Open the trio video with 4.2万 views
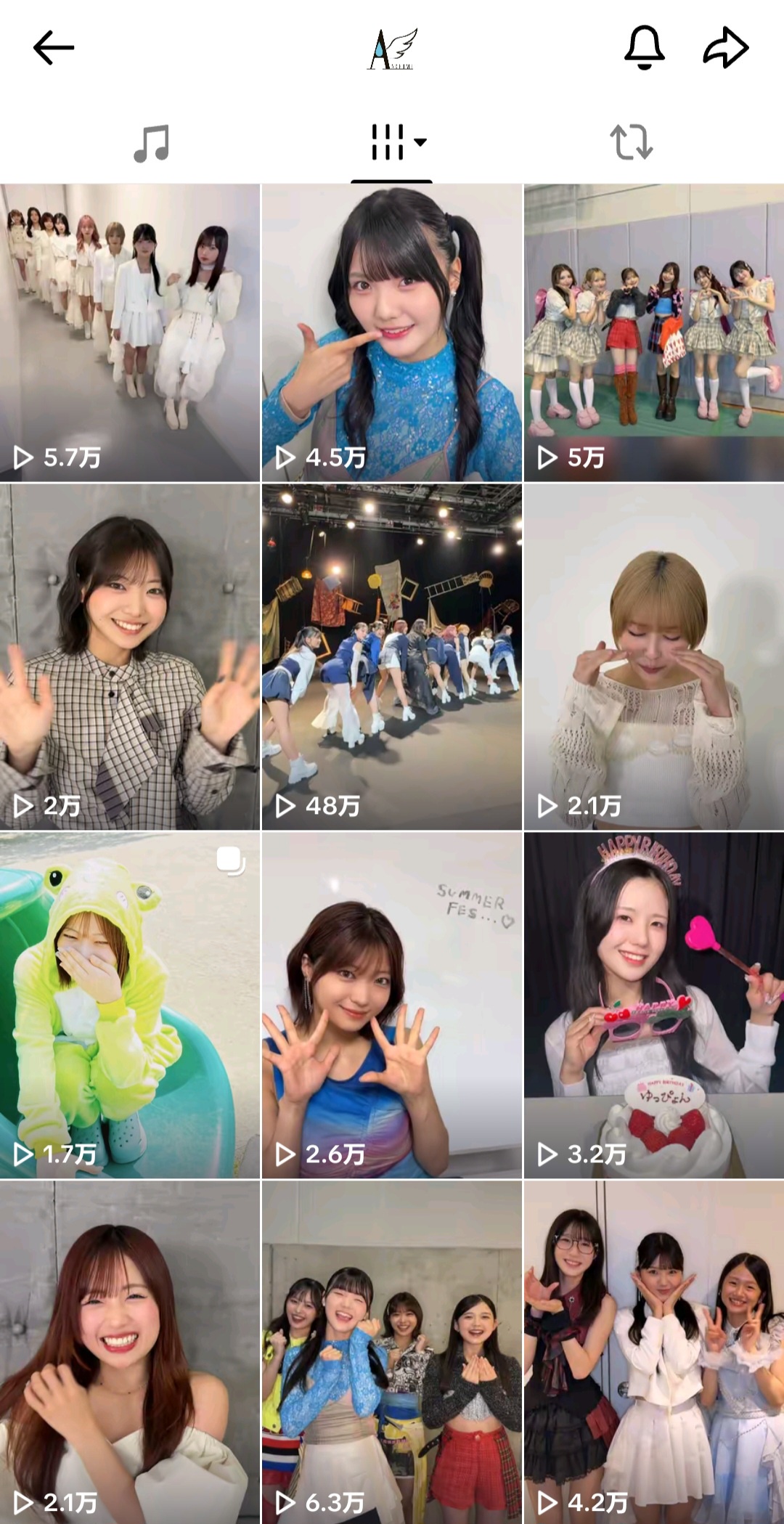 tap(654, 1352)
